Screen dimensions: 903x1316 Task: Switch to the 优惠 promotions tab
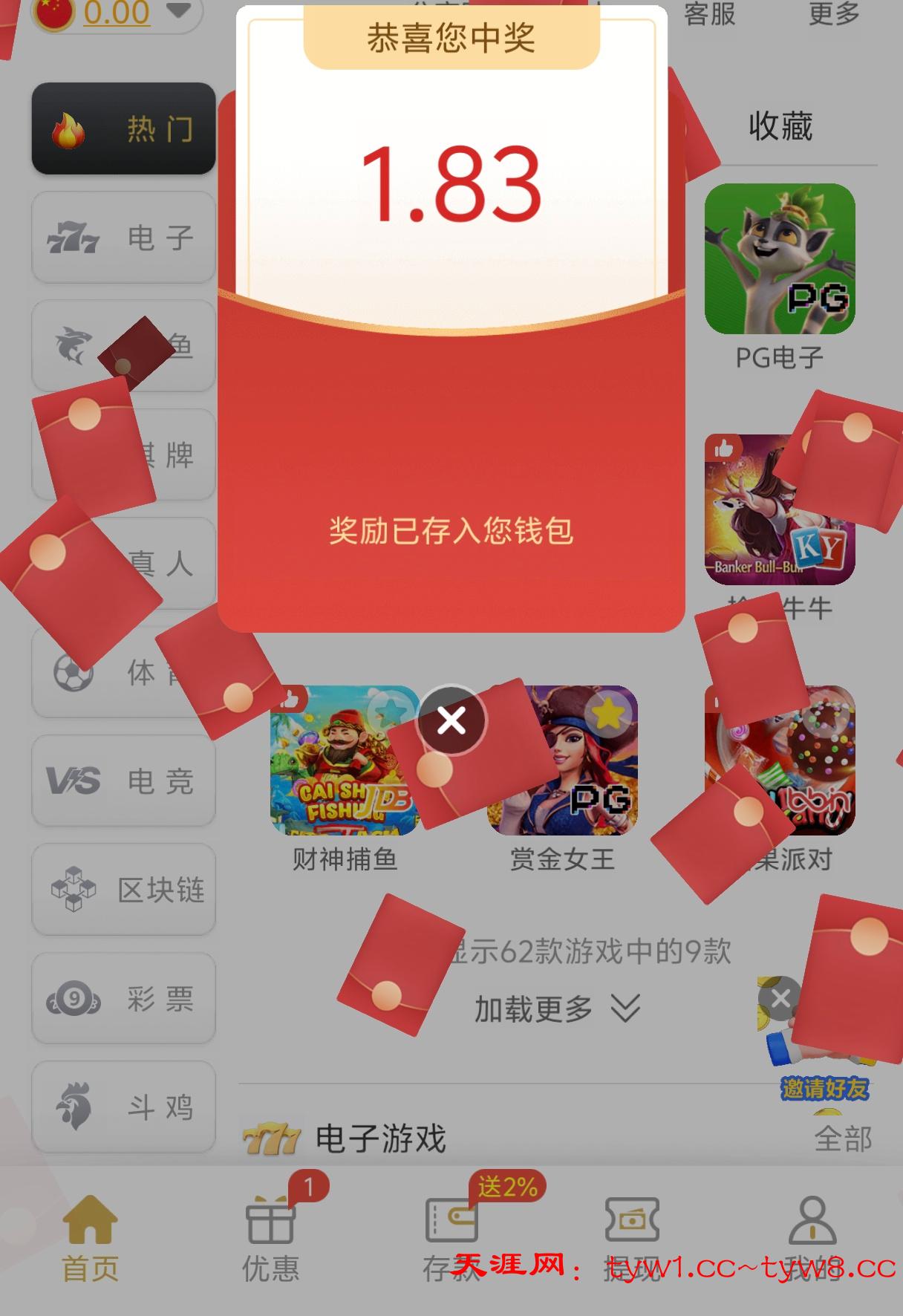tap(270, 1237)
